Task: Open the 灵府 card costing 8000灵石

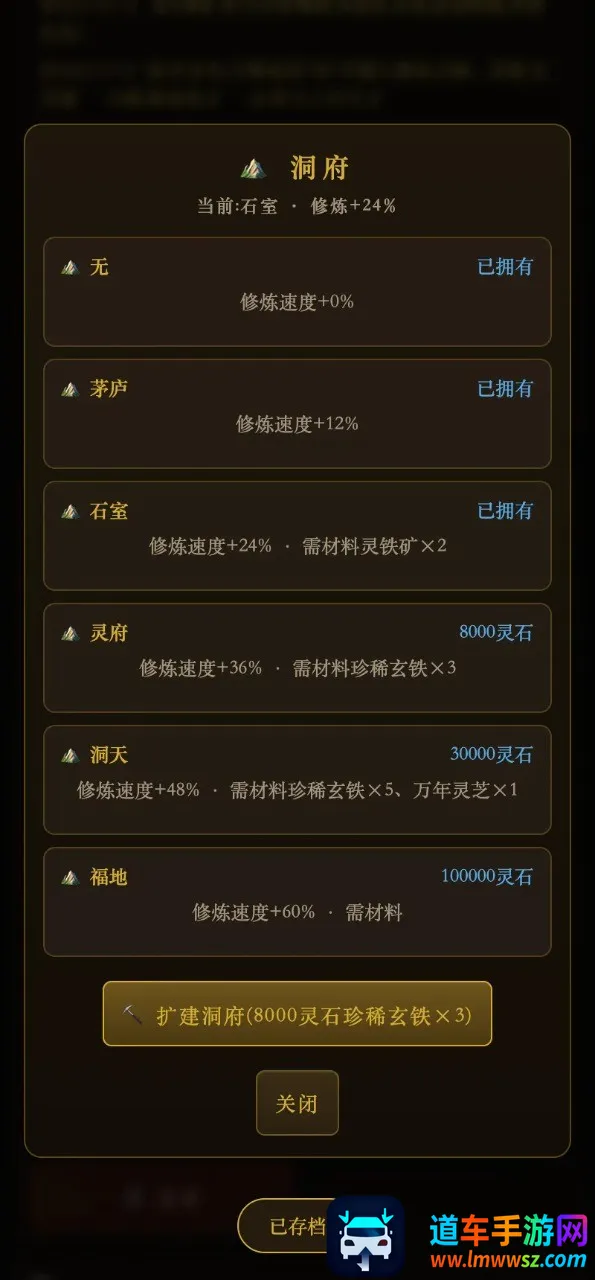Action: point(297,658)
